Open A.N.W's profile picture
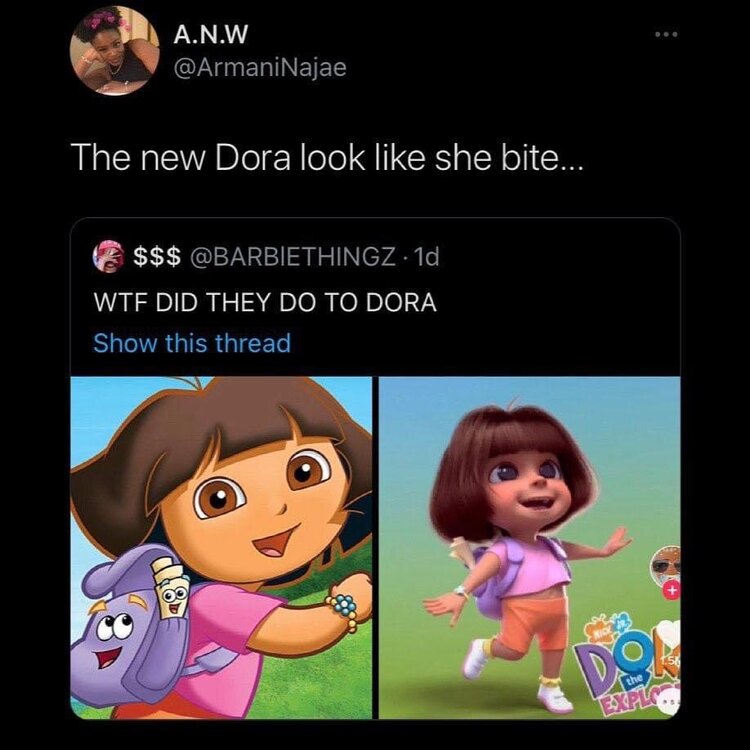This screenshot has height=750, width=750. pos(115,52)
